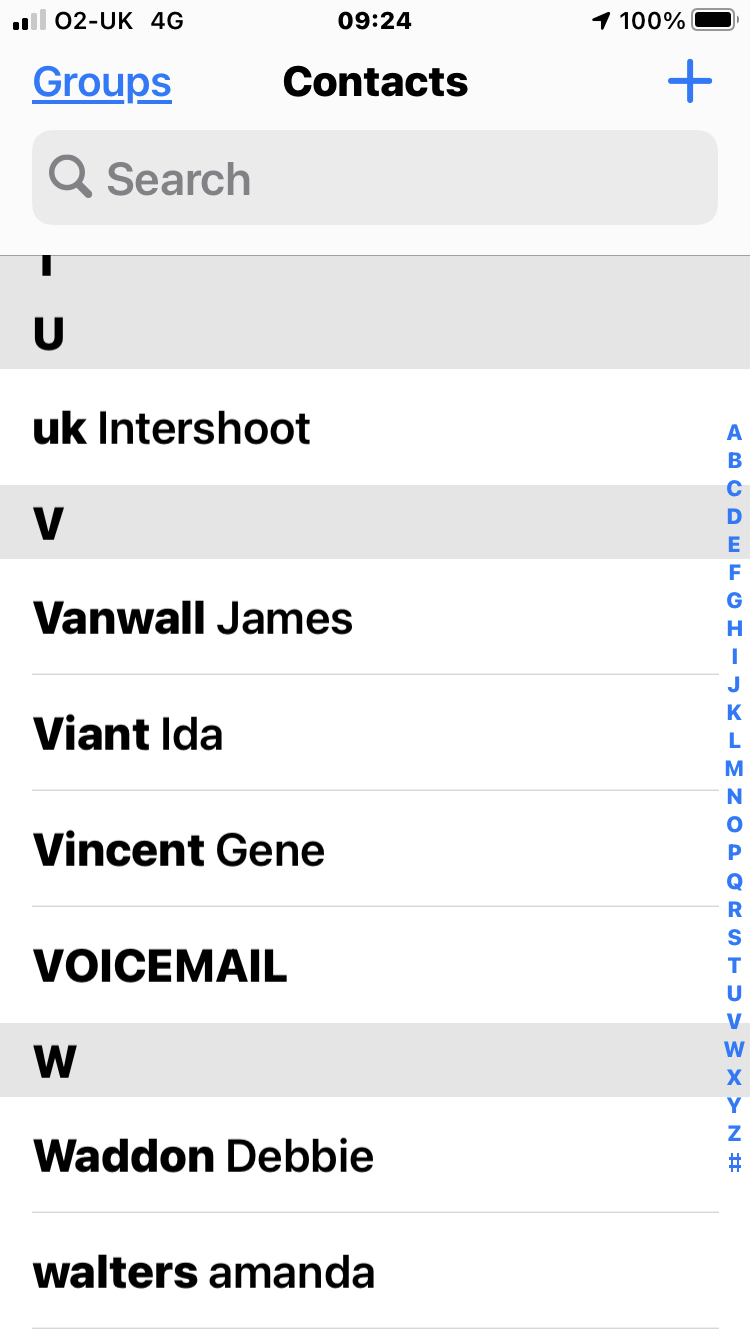
Task: Jump to letter M in index
Action: tap(734, 768)
